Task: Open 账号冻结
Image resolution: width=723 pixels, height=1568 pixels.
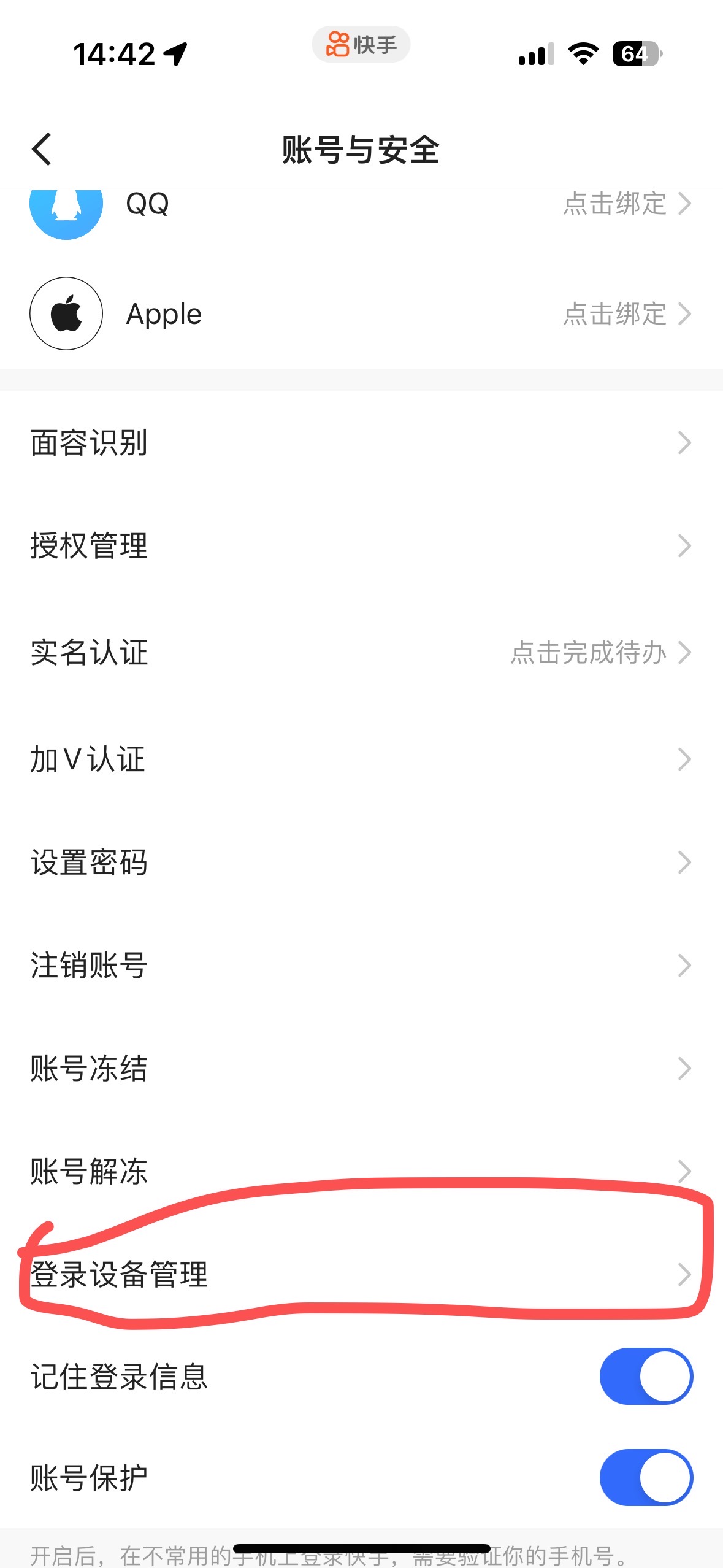Action: coord(361,1069)
